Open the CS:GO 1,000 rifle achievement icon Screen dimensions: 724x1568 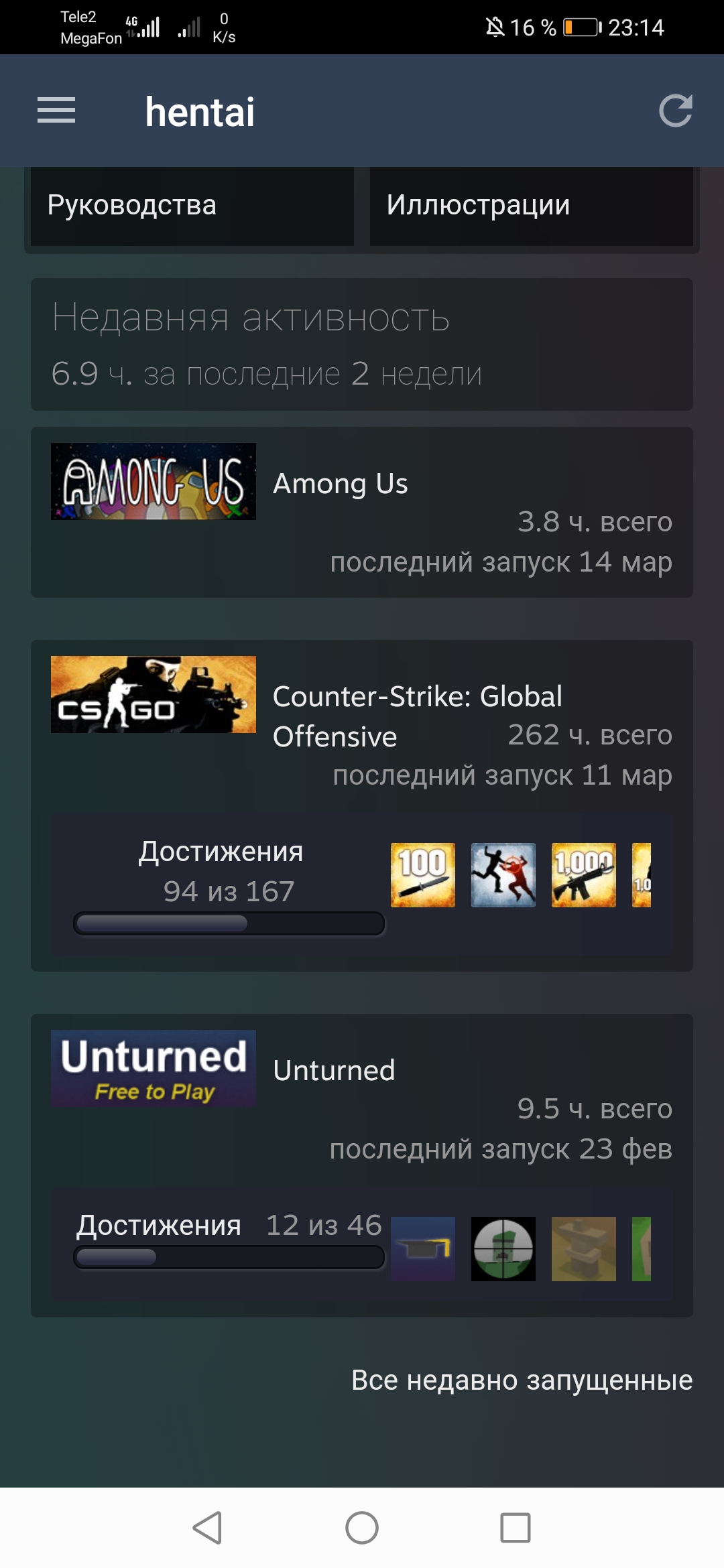pyautogui.click(x=584, y=875)
